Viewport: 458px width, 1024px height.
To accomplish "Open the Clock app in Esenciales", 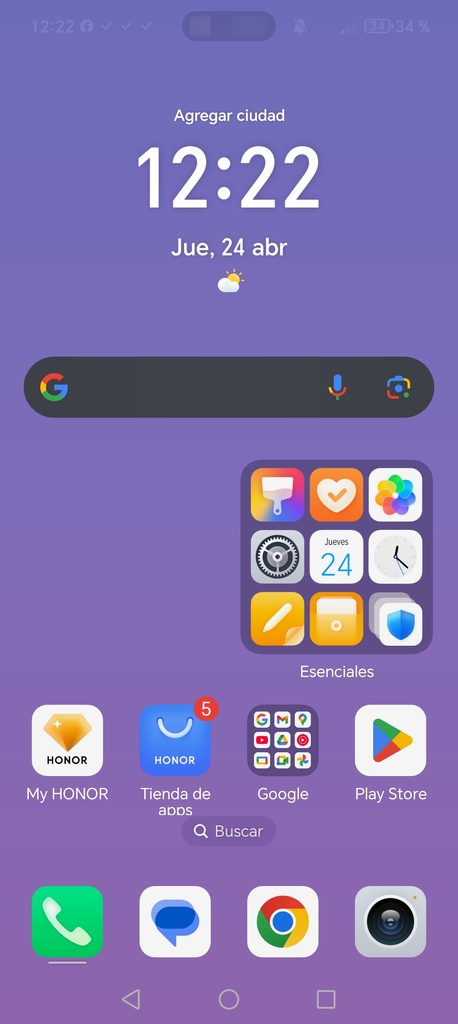I will coord(395,556).
